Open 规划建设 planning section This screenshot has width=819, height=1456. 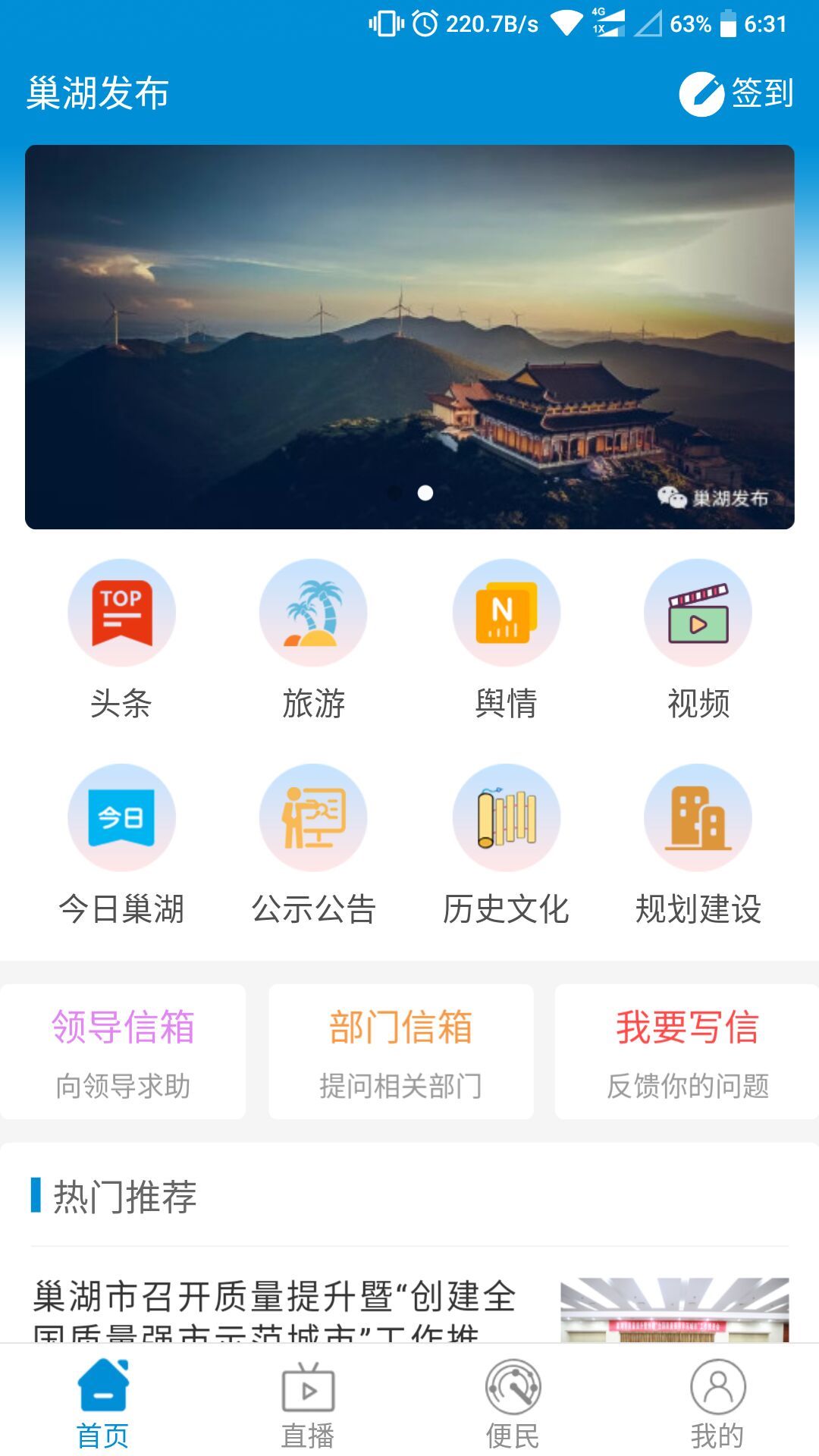[698, 845]
